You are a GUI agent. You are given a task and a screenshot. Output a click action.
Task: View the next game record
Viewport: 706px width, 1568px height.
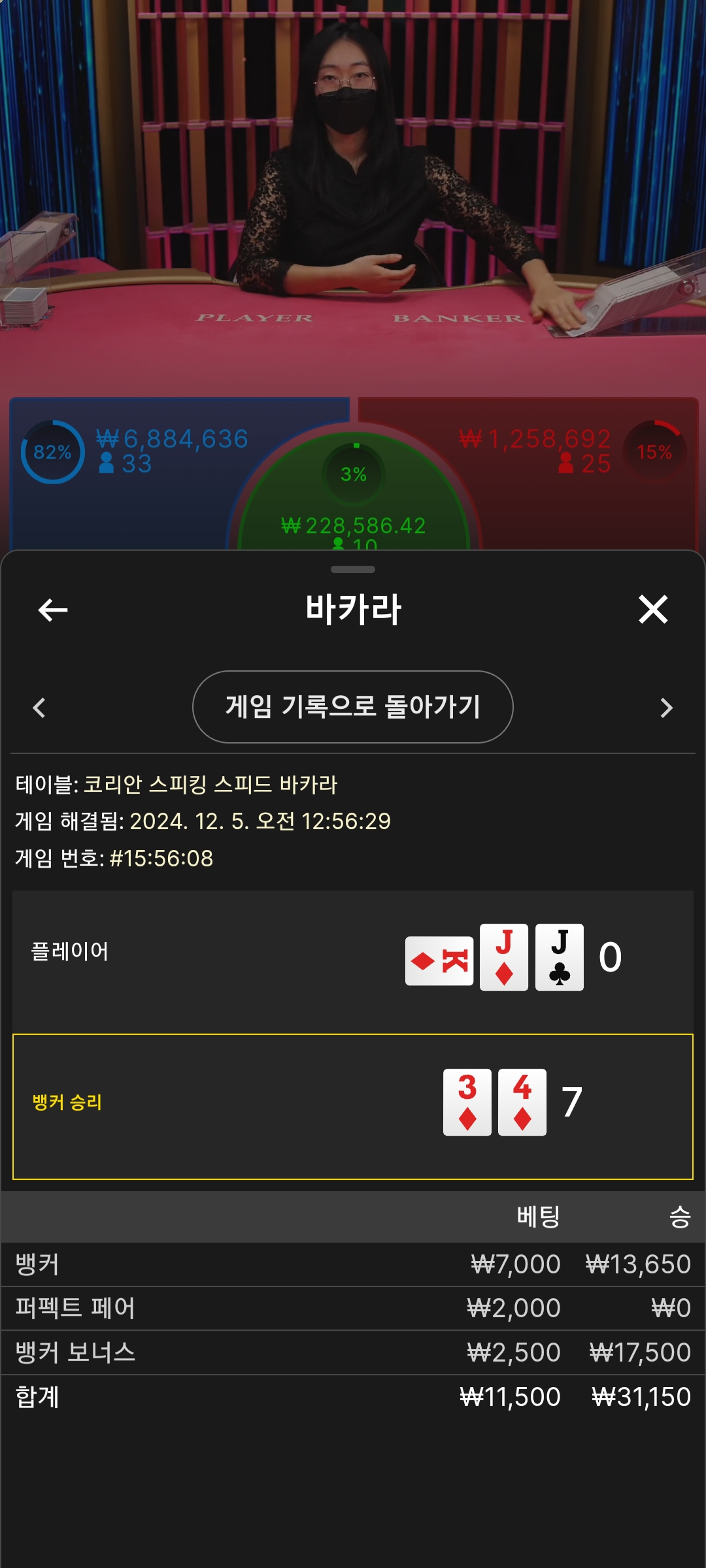666,708
